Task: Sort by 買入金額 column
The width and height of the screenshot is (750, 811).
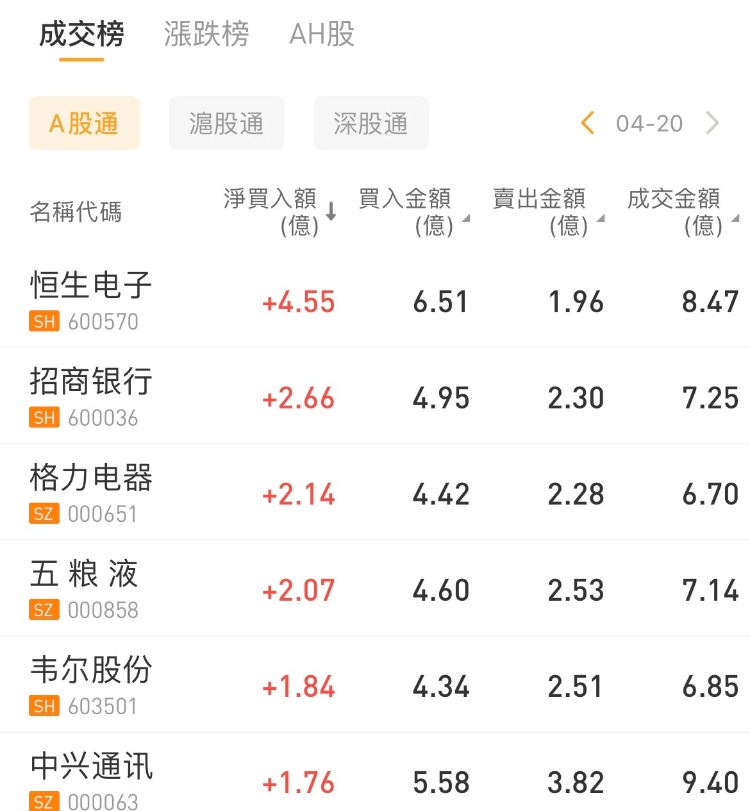Action: coord(412,211)
